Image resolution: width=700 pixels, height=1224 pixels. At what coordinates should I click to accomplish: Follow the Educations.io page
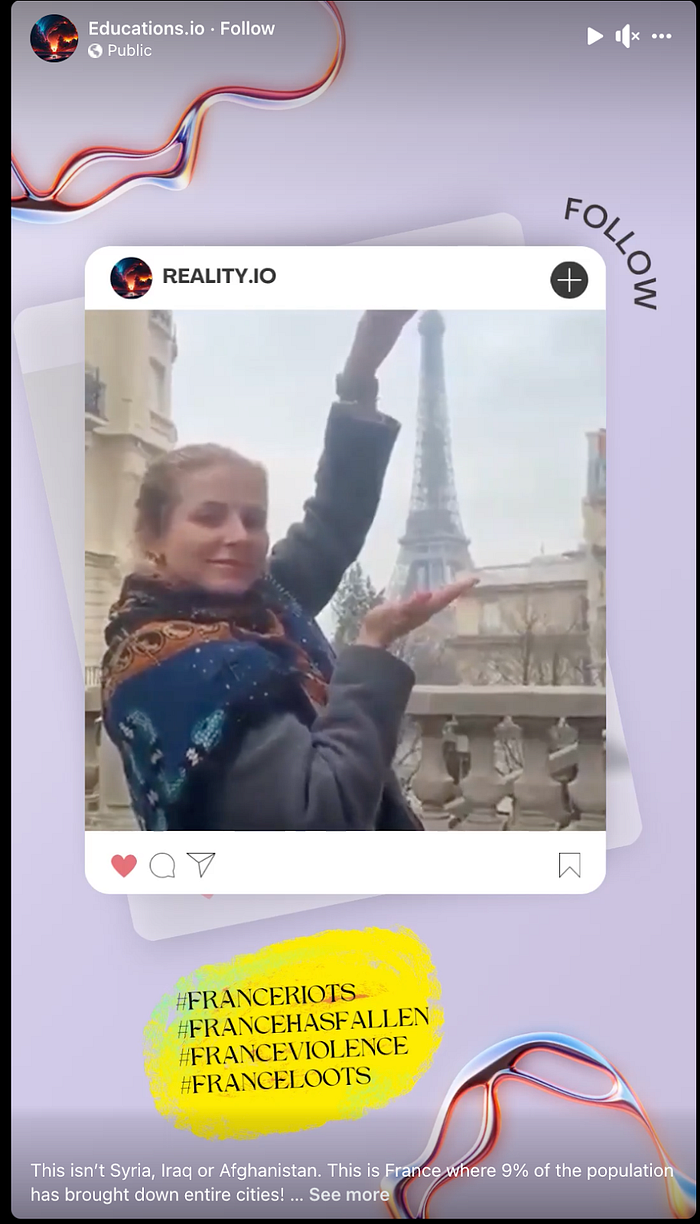coord(251,29)
